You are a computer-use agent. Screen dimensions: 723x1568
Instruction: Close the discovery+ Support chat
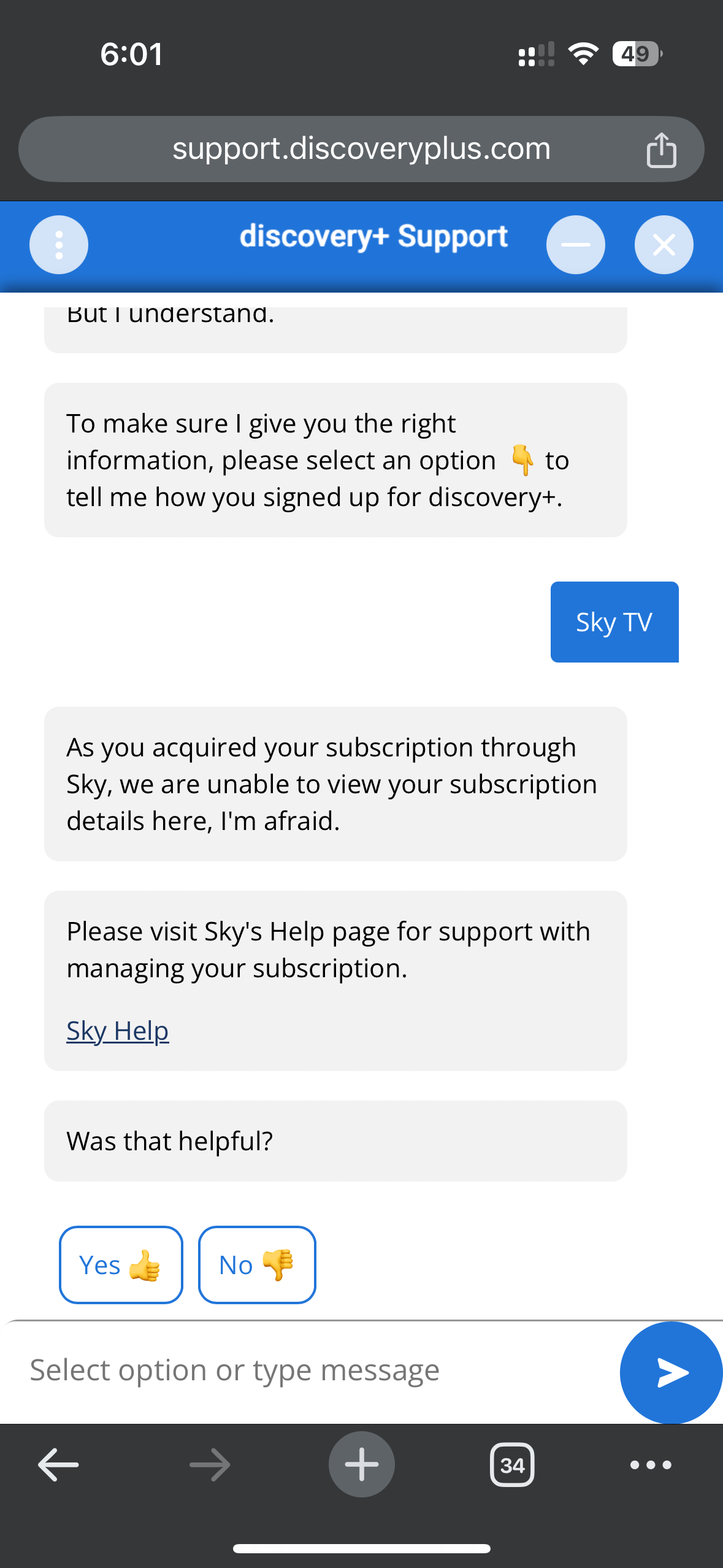tap(663, 244)
